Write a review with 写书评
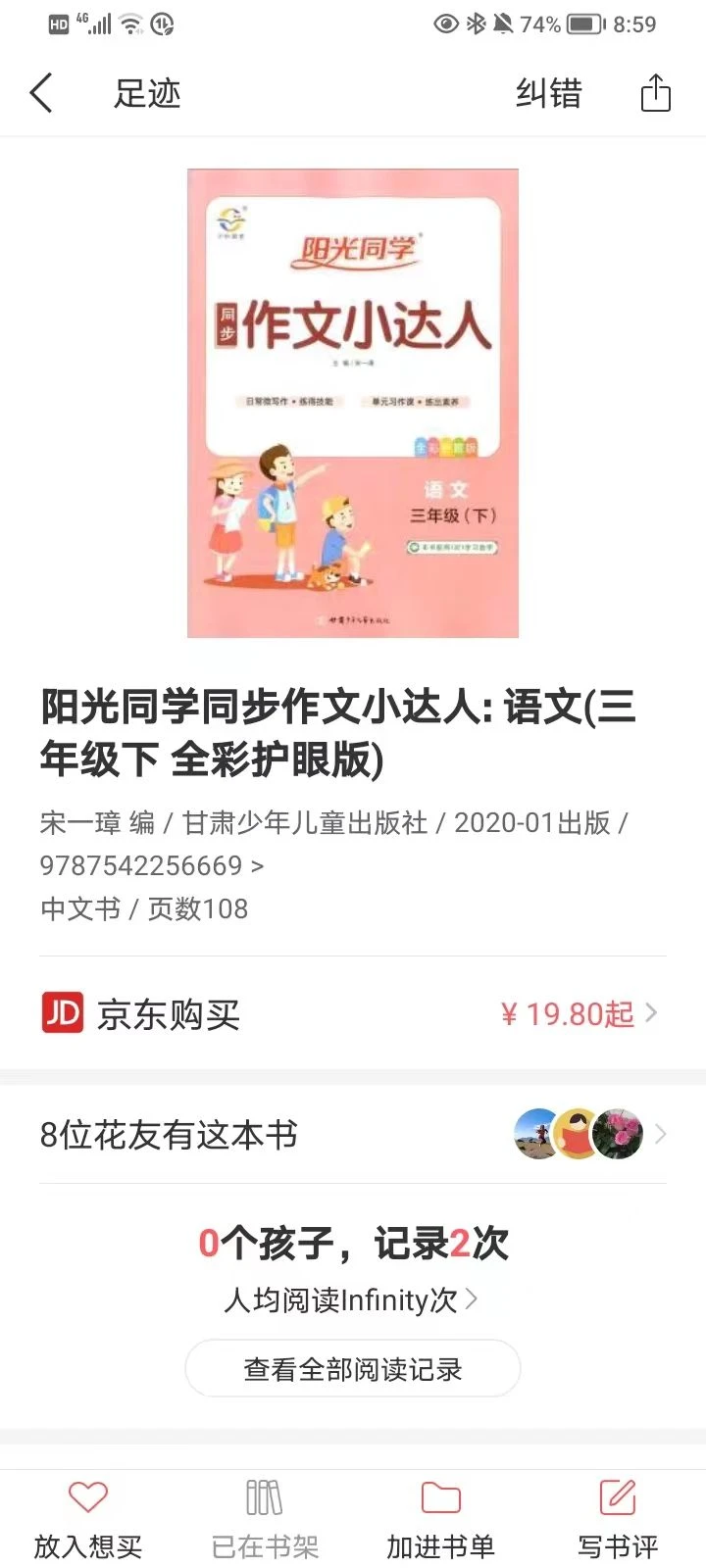The width and height of the screenshot is (706, 1568). click(618, 1519)
